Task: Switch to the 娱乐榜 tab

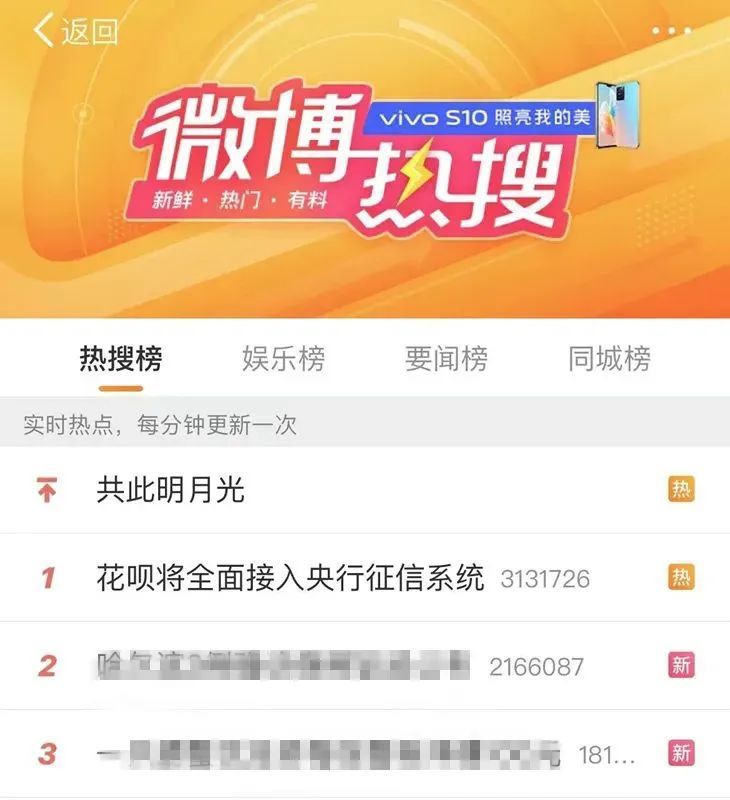Action: [x=287, y=358]
